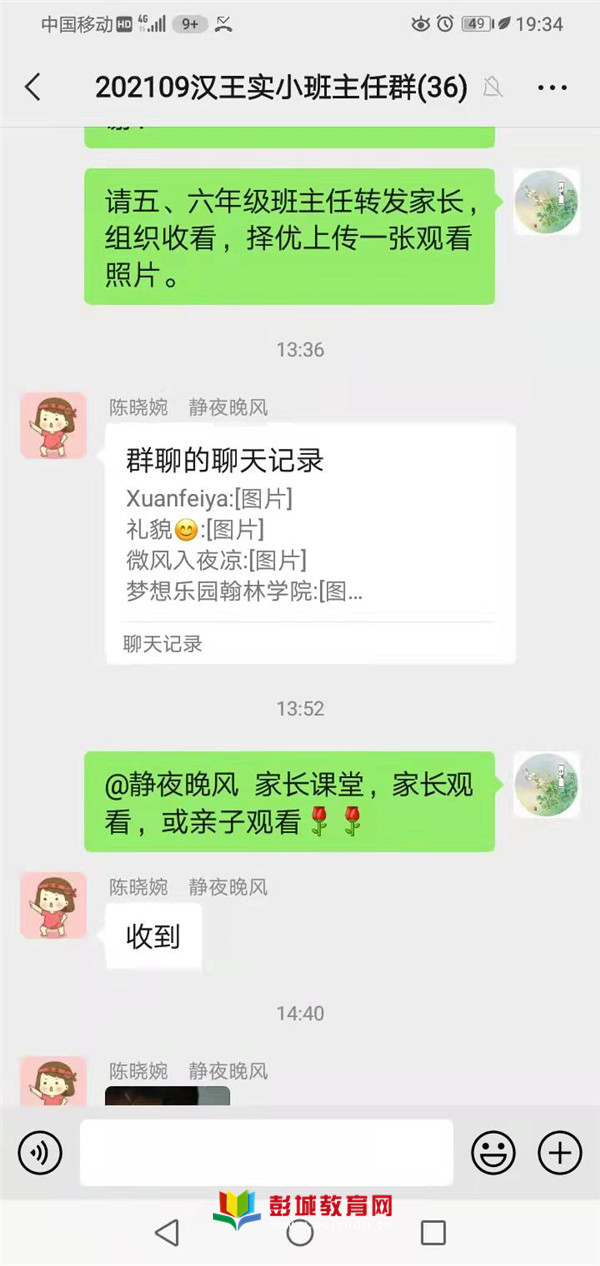Open the emoji picker

(493, 1153)
